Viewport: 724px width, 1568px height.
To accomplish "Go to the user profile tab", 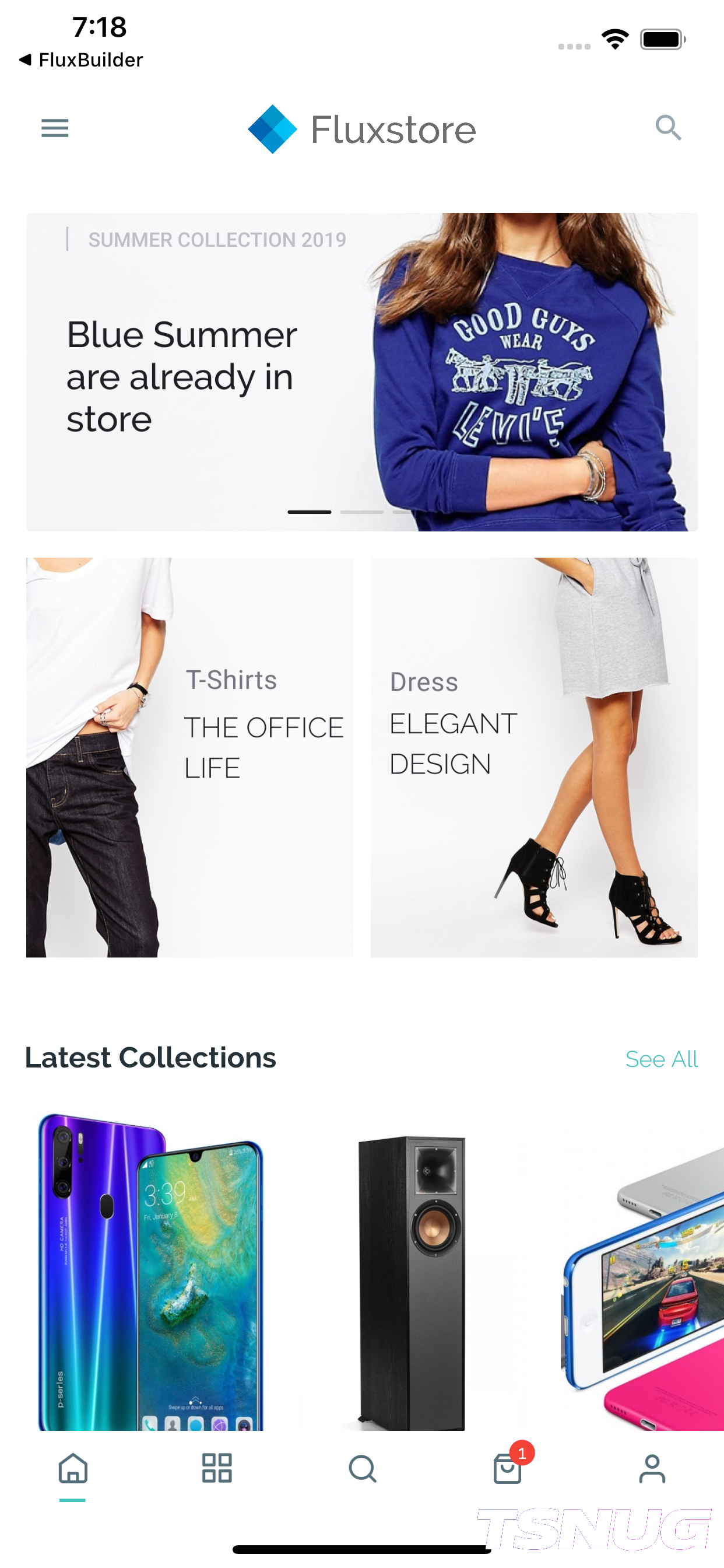I will (x=652, y=1468).
